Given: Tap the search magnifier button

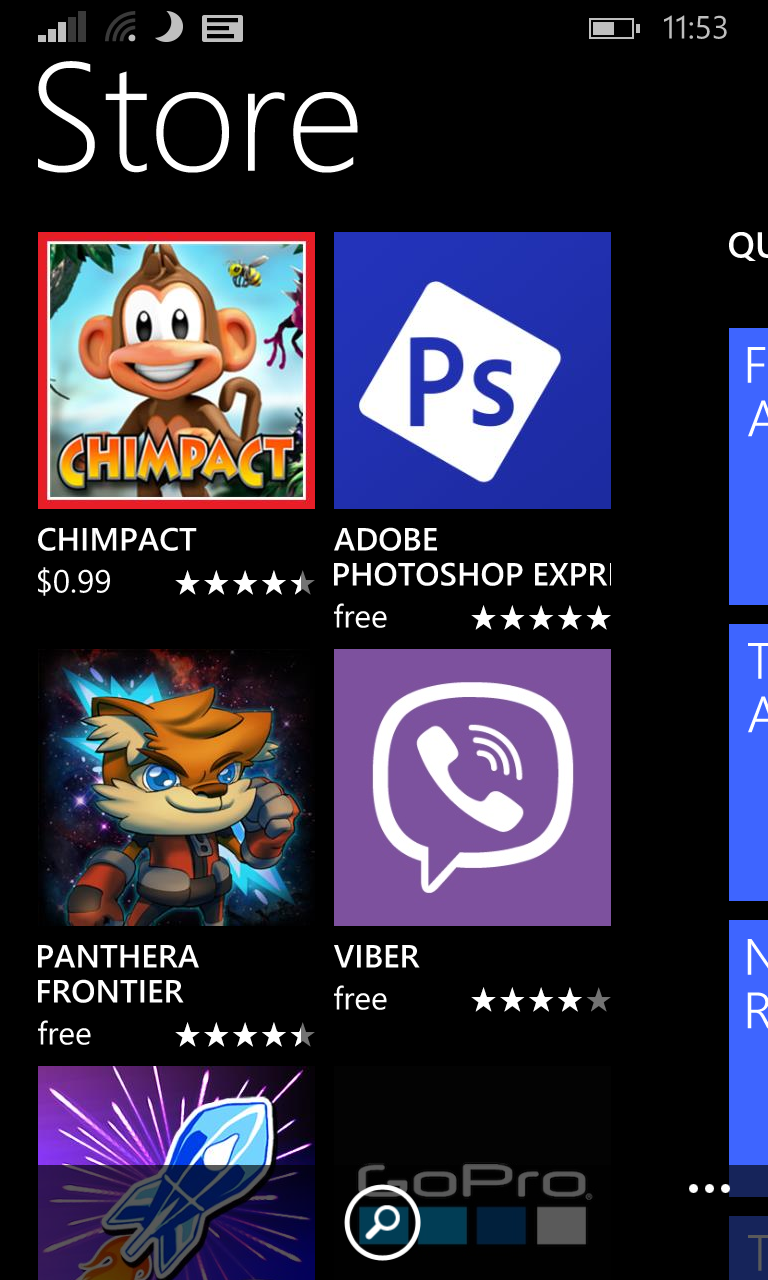Looking at the screenshot, I should 381,1221.
